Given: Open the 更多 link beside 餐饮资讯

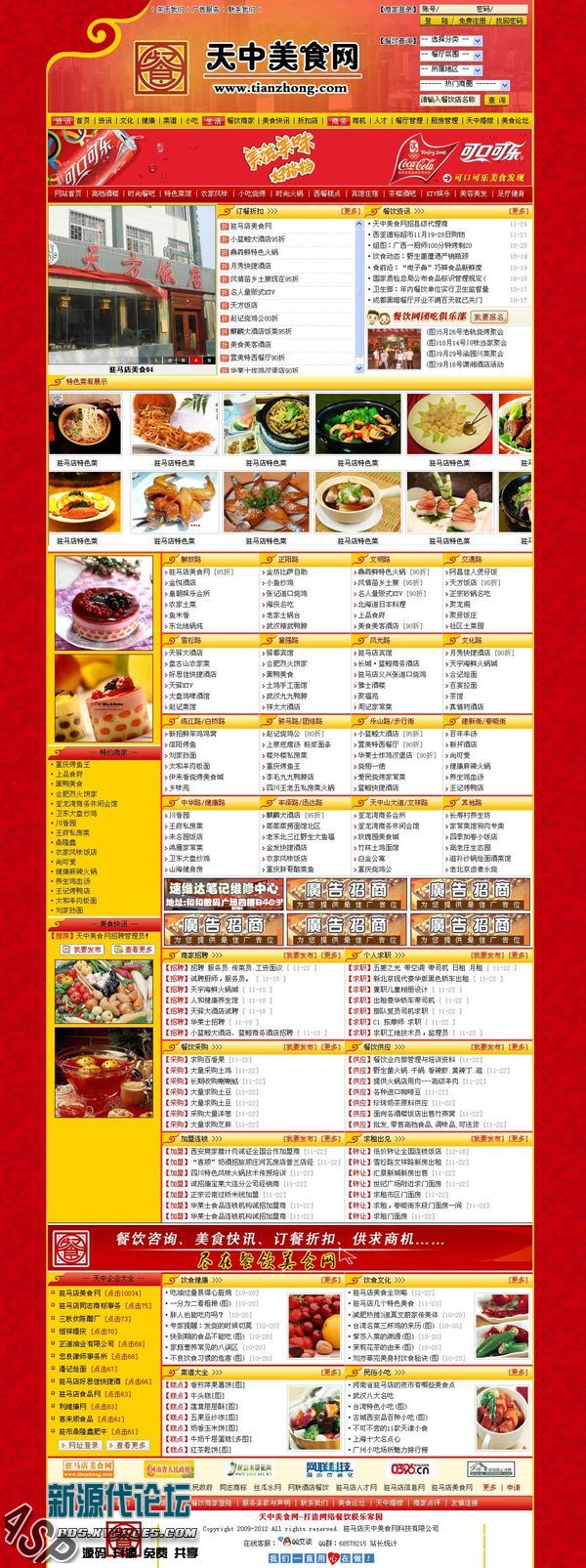Looking at the screenshot, I should pyautogui.click(x=519, y=211).
